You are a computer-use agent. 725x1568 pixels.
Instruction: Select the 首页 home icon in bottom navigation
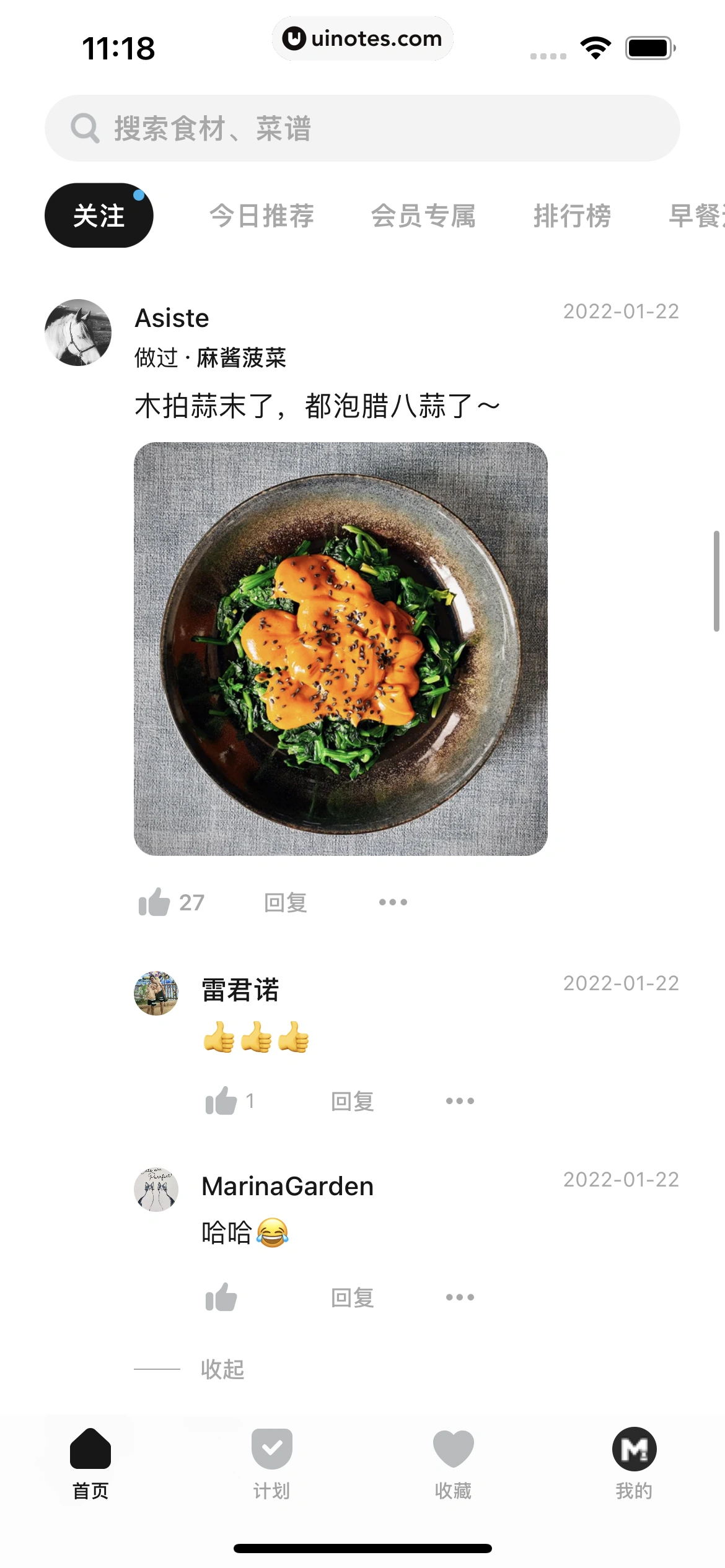[x=89, y=1449]
